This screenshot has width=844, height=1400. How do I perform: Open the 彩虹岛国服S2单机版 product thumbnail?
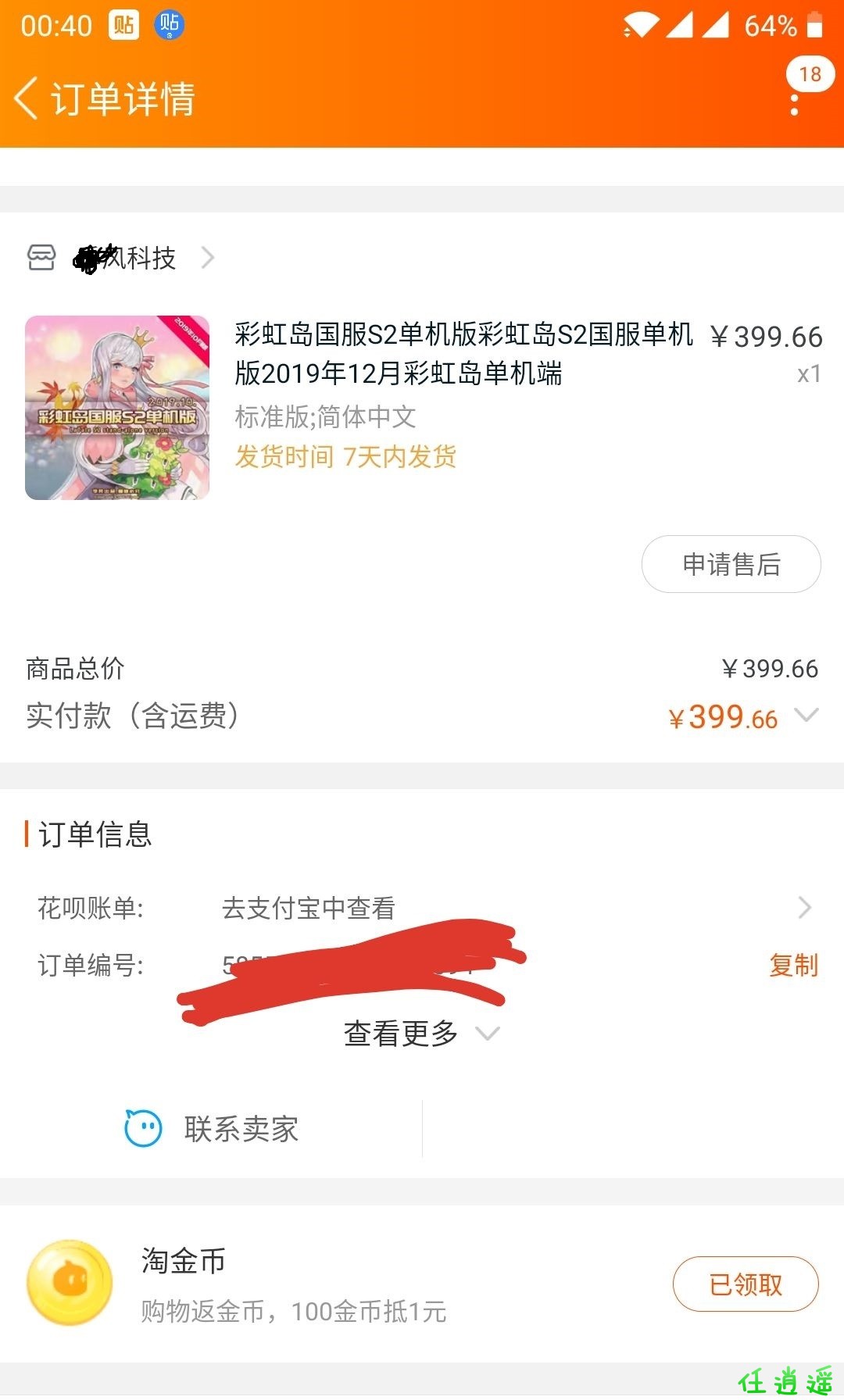click(x=117, y=408)
